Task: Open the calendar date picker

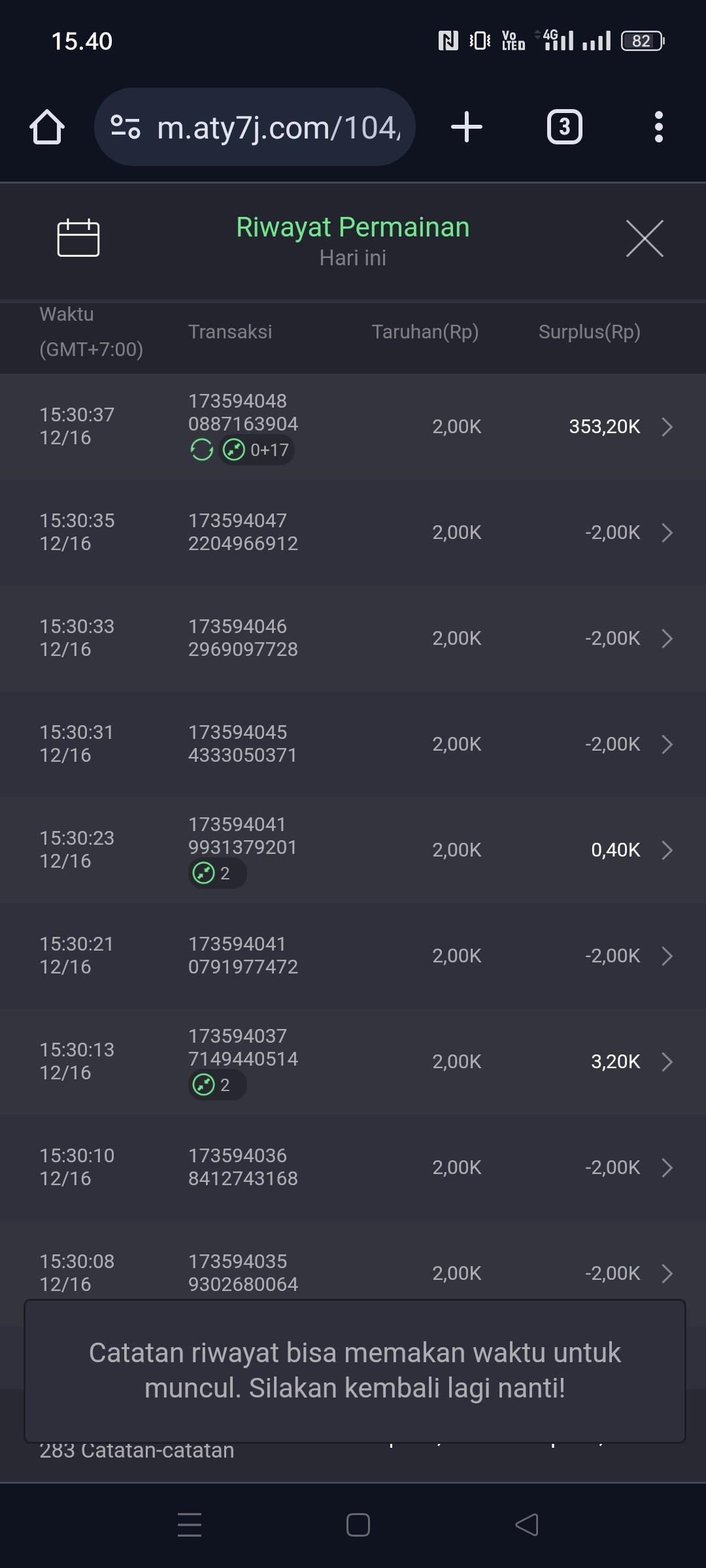Action: coord(78,238)
